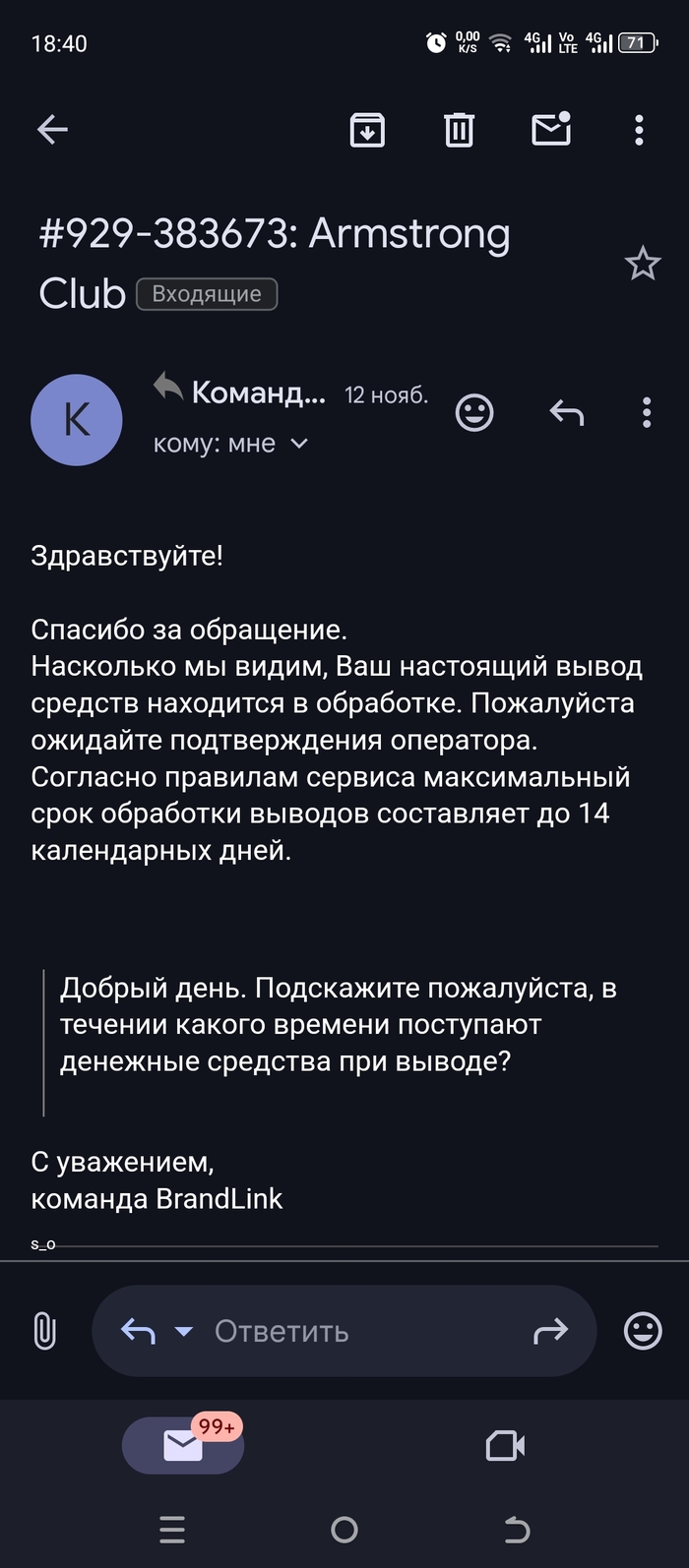The image size is (689, 1568).
Task: Open sender avatar K
Action: [x=77, y=420]
